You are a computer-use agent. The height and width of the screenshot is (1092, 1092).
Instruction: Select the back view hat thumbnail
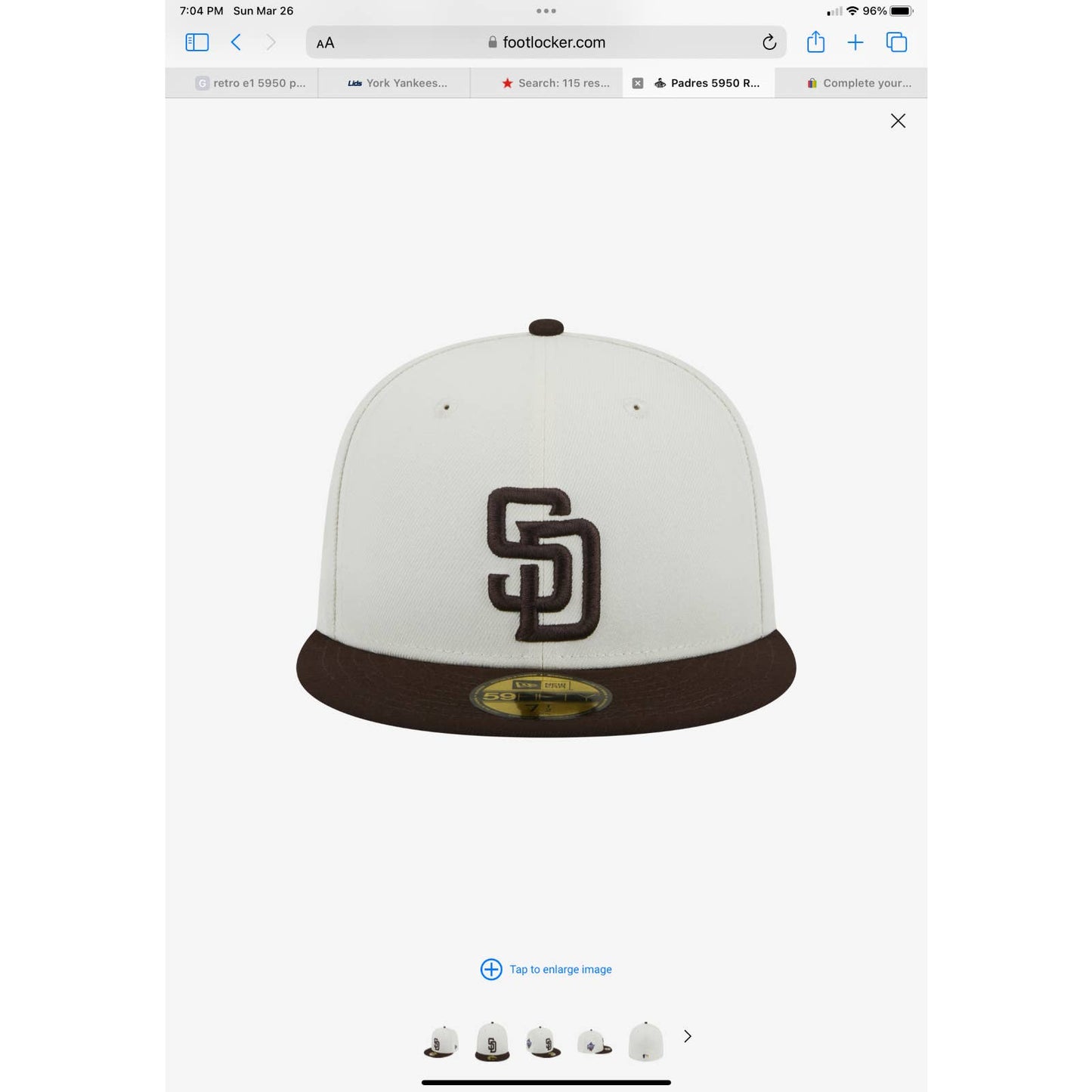tap(645, 1042)
